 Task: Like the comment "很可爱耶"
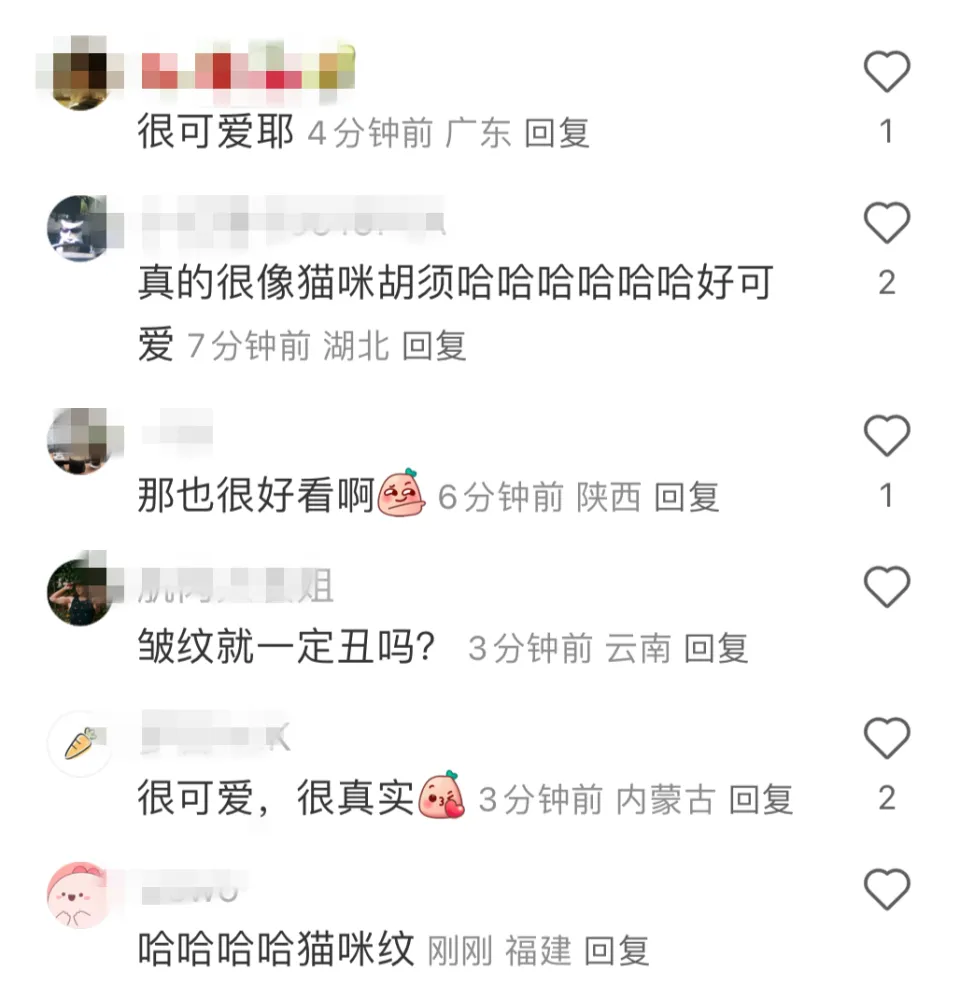click(x=886, y=73)
